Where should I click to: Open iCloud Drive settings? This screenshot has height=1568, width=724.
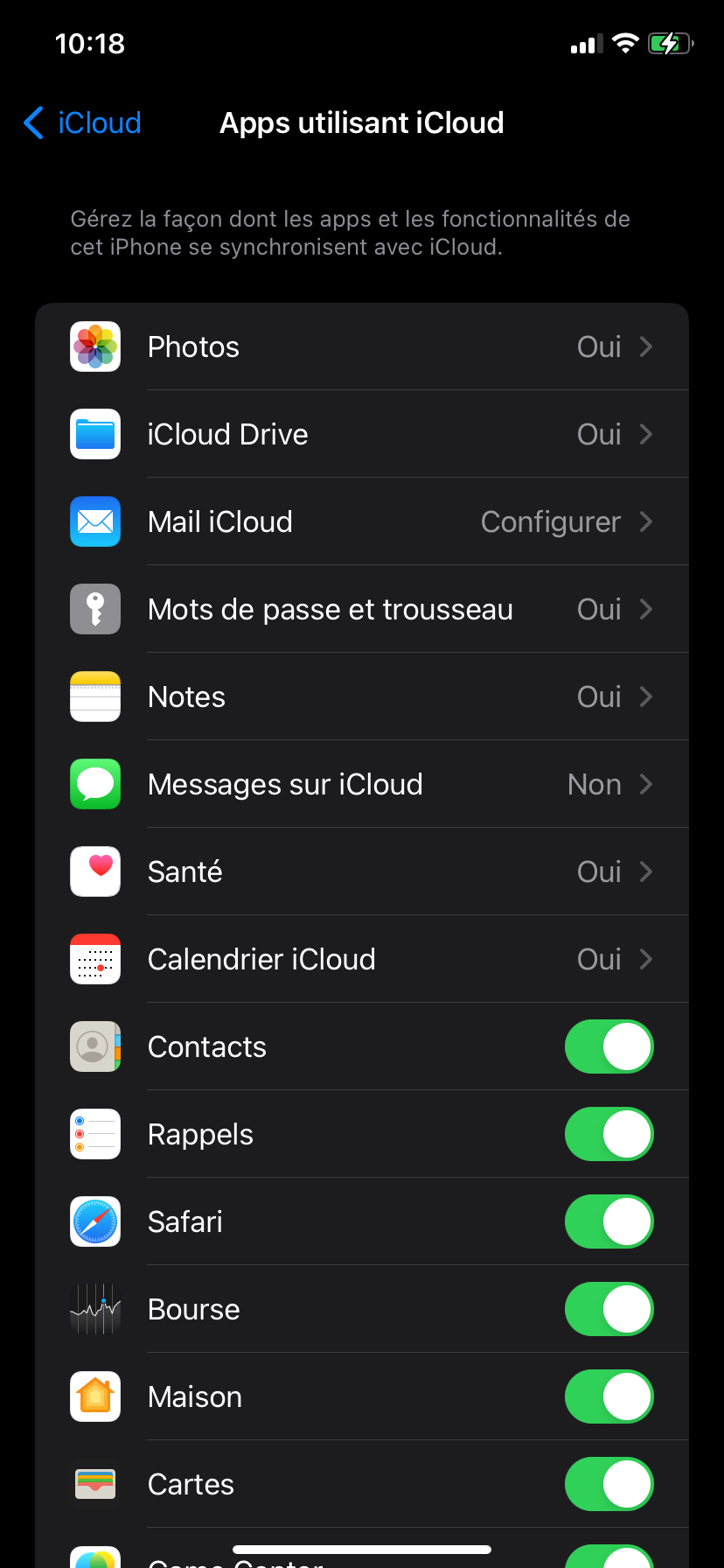coord(362,435)
